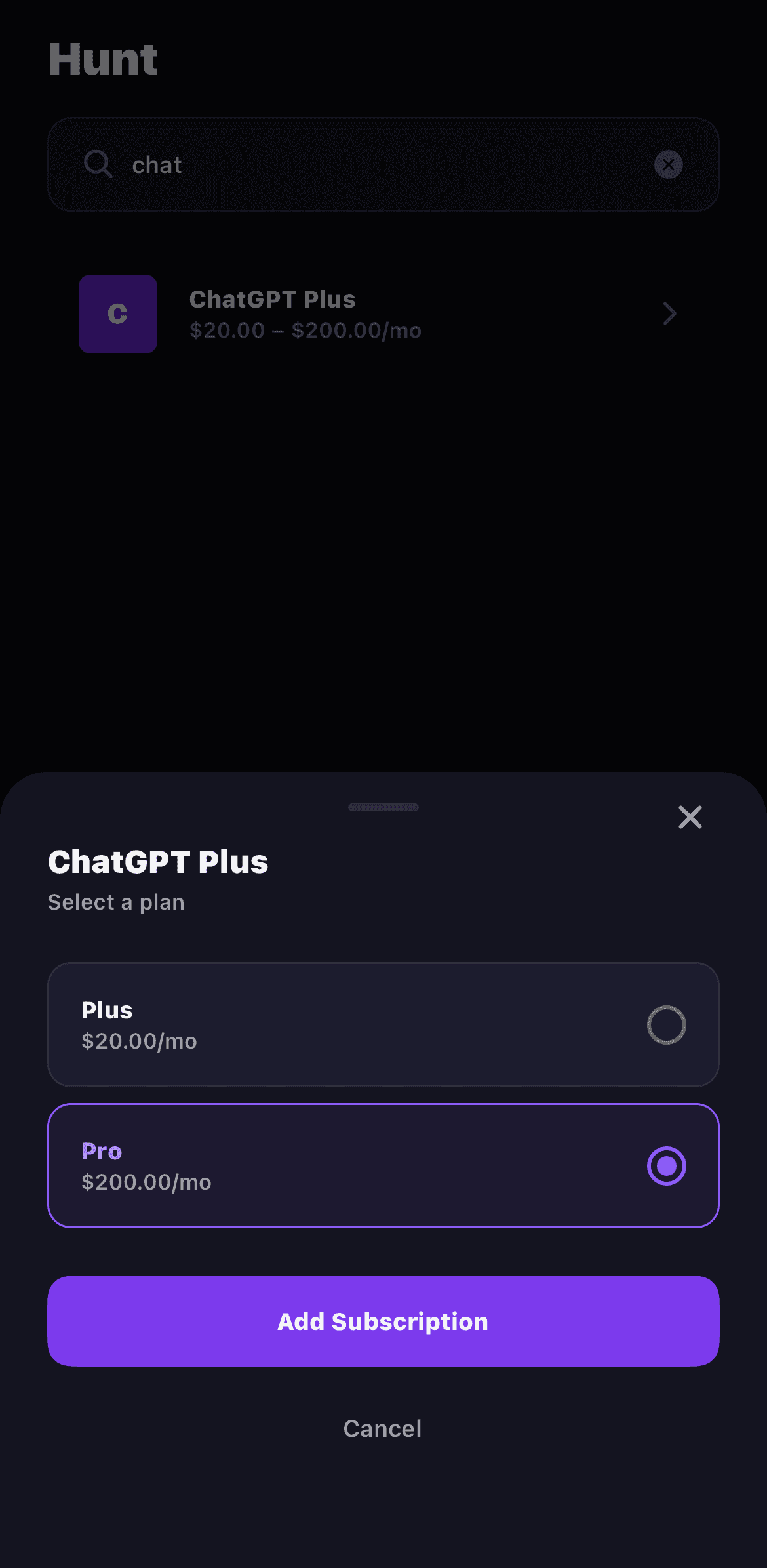This screenshot has height=1568, width=767.
Task: Select the Pro $200.00/mo plan
Action: 383,1165
